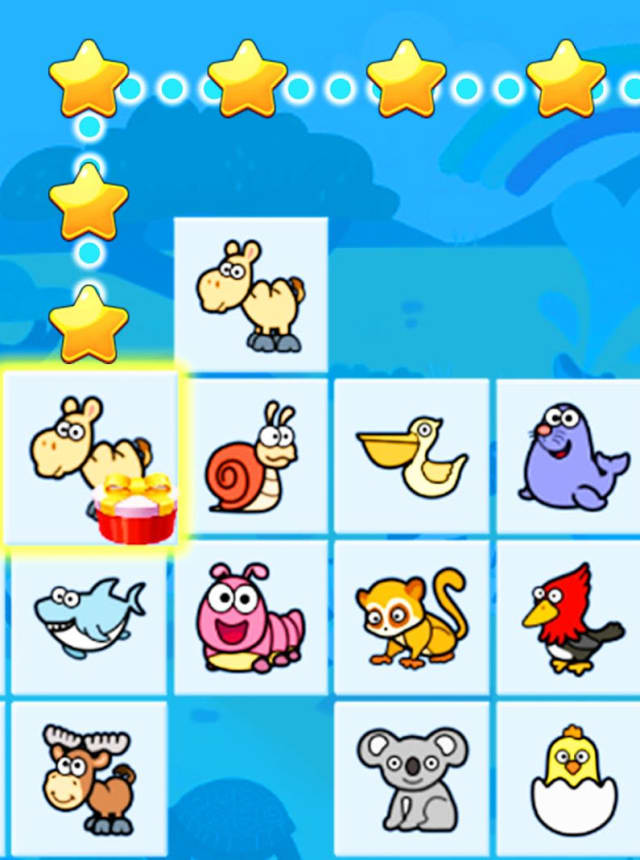Pick the yellow pelican tile
Screen dimensions: 640x860
(x=411, y=458)
